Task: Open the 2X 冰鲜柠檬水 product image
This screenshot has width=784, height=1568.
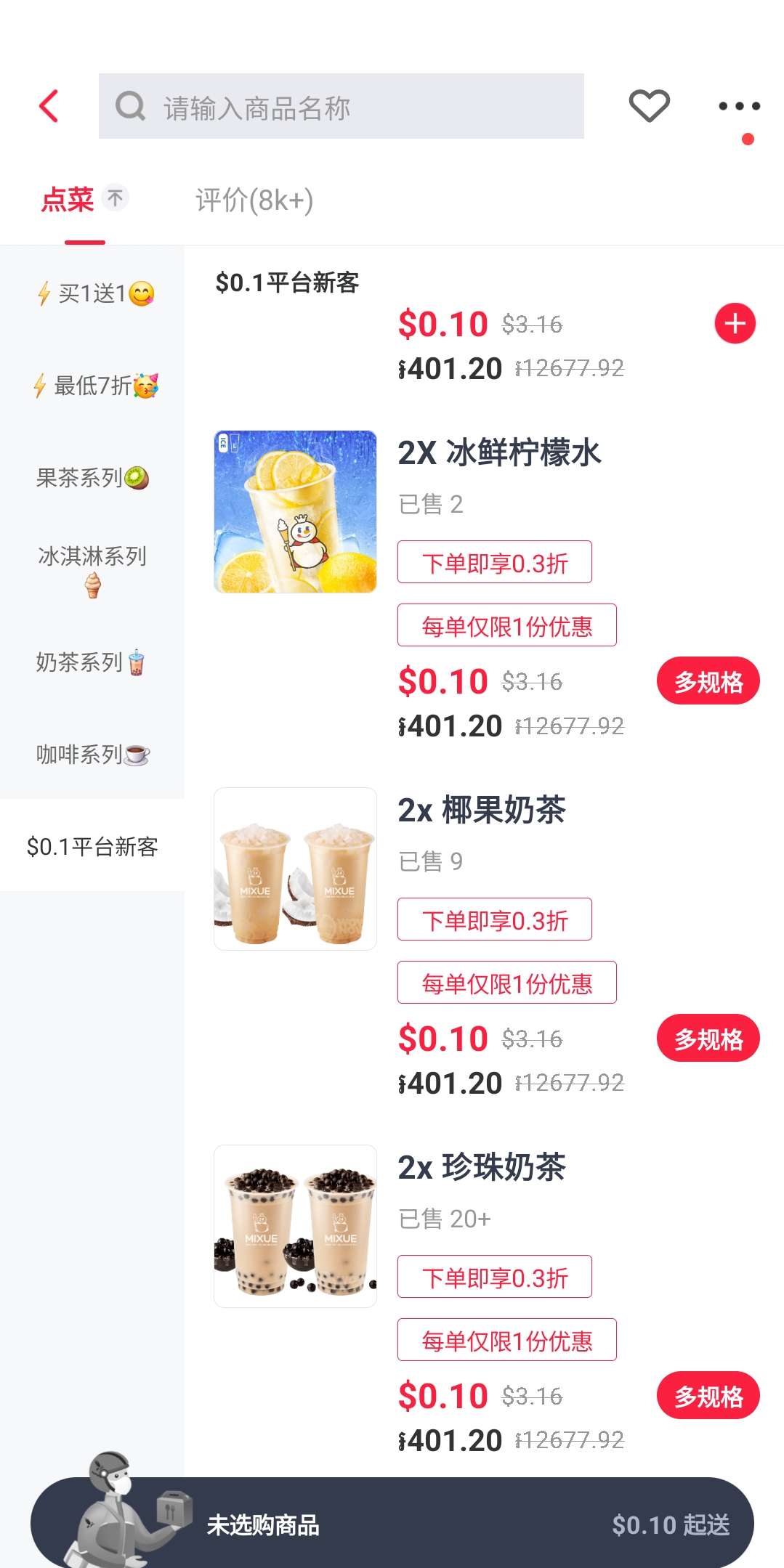Action: (x=295, y=512)
